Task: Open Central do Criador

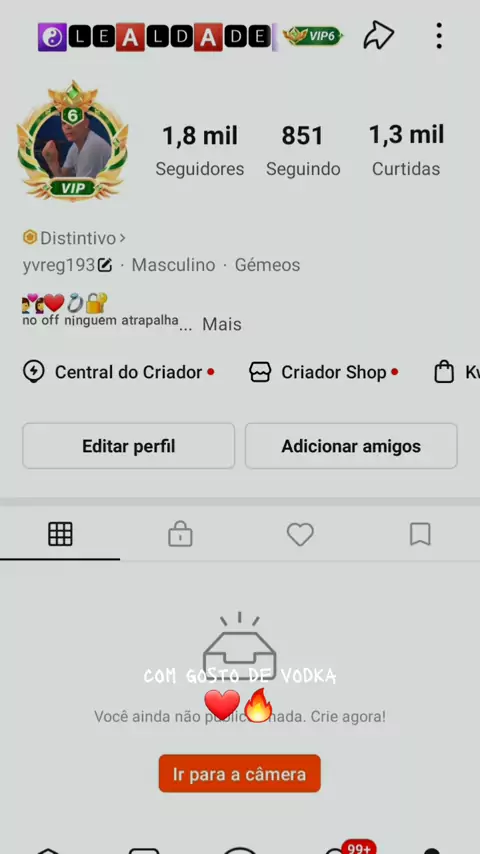Action: [x=118, y=373]
